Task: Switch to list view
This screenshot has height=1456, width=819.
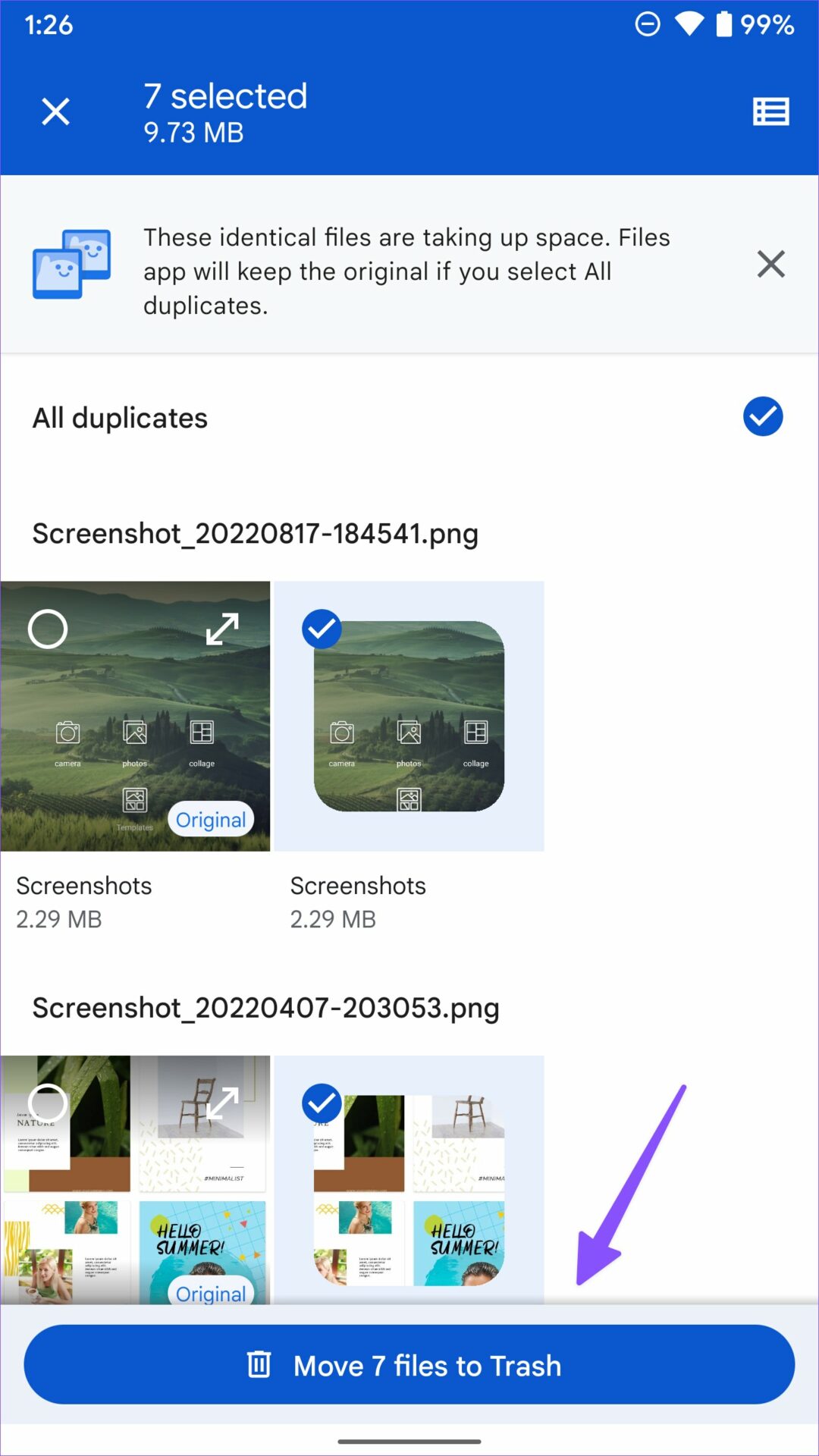Action: [x=770, y=111]
